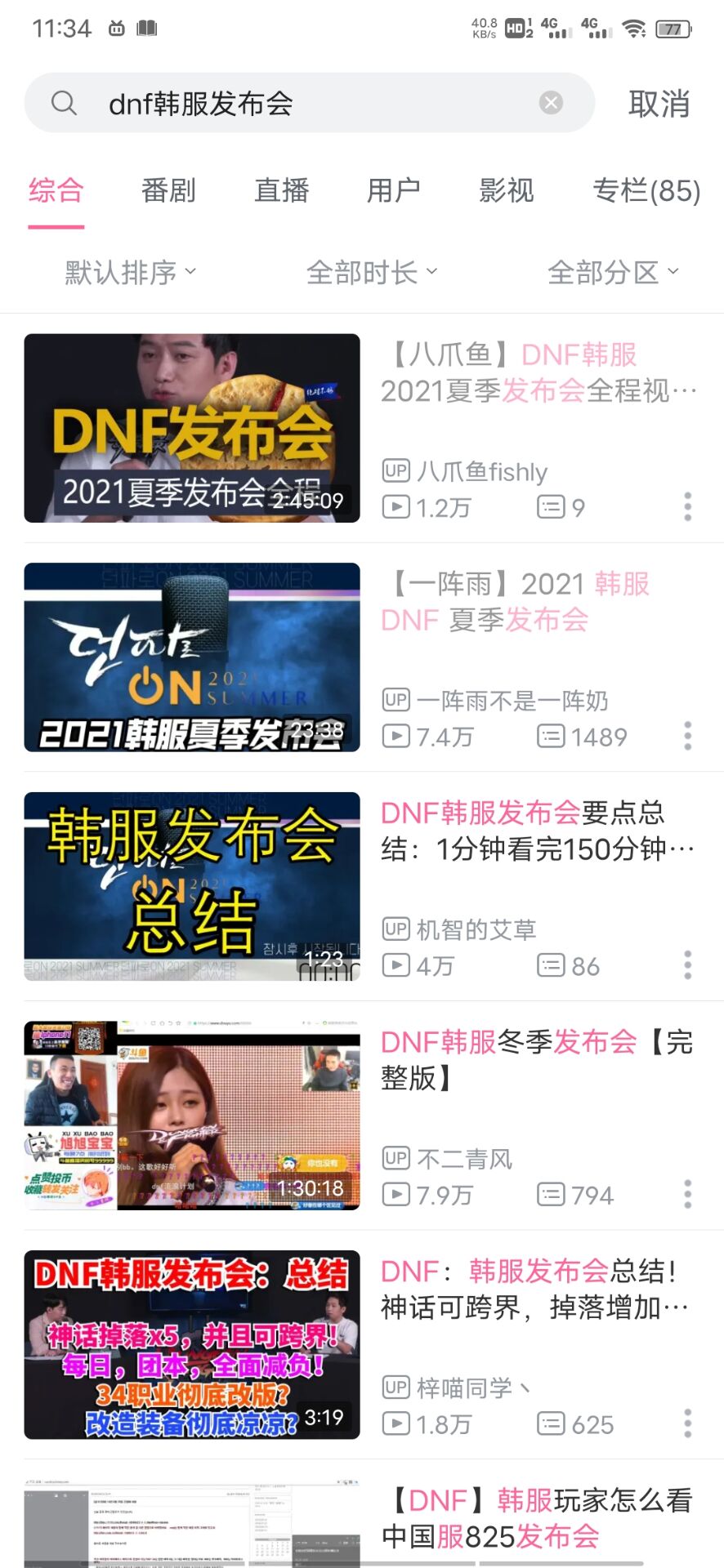724x1568 pixels.
Task: Clear the search text with the X icon
Action: click(x=552, y=103)
